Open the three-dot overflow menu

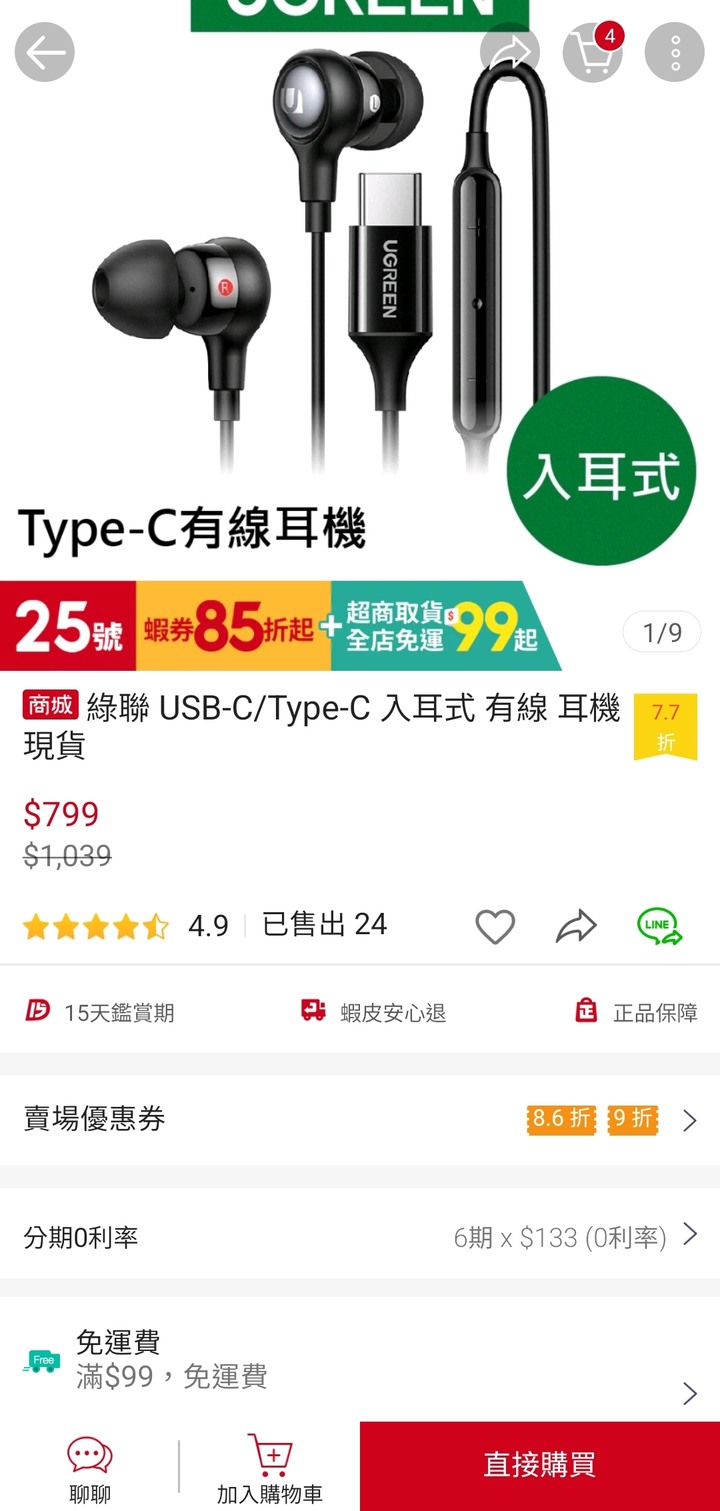tap(675, 52)
